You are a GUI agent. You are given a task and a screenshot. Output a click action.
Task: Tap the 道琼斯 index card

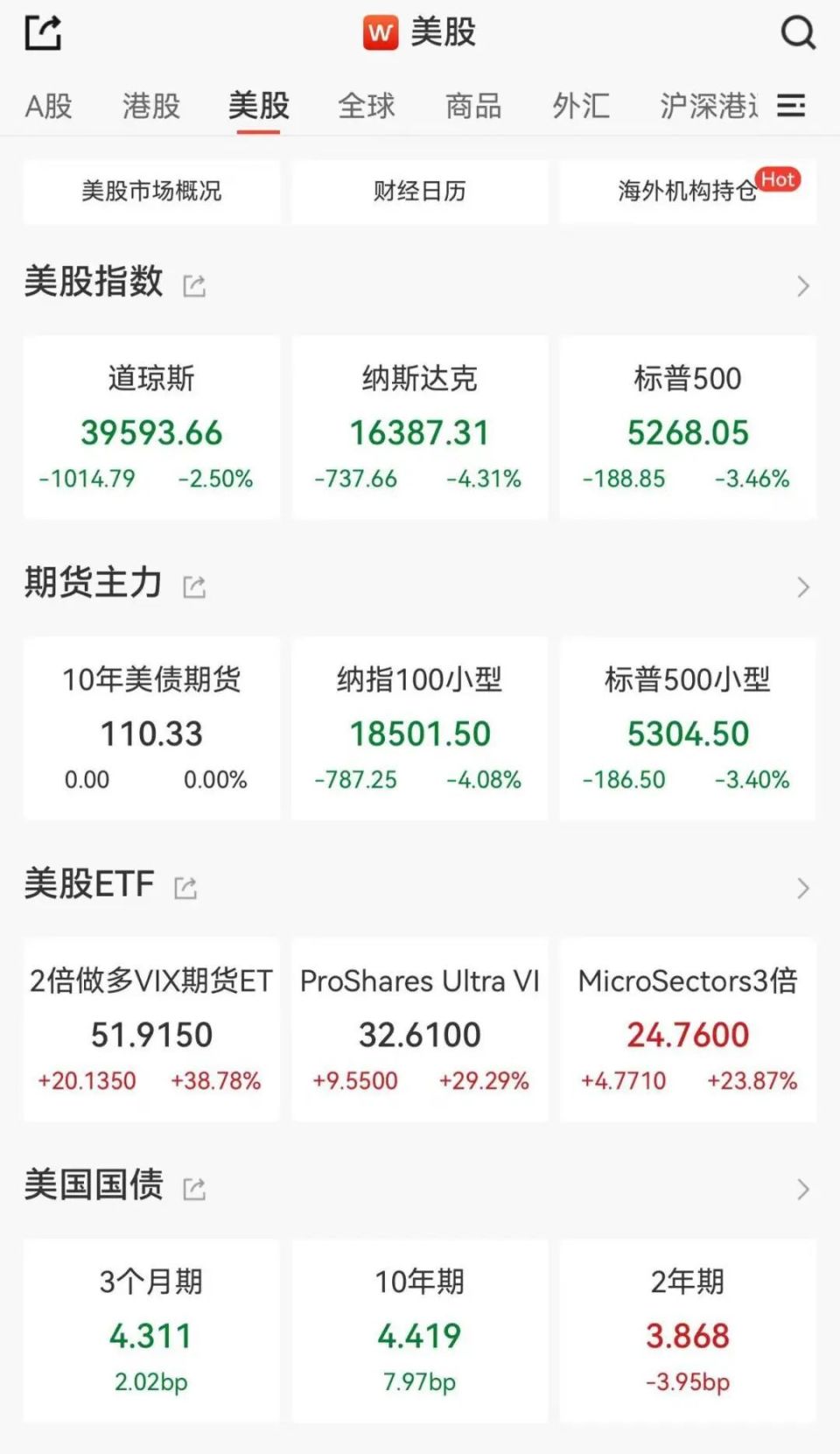150,427
